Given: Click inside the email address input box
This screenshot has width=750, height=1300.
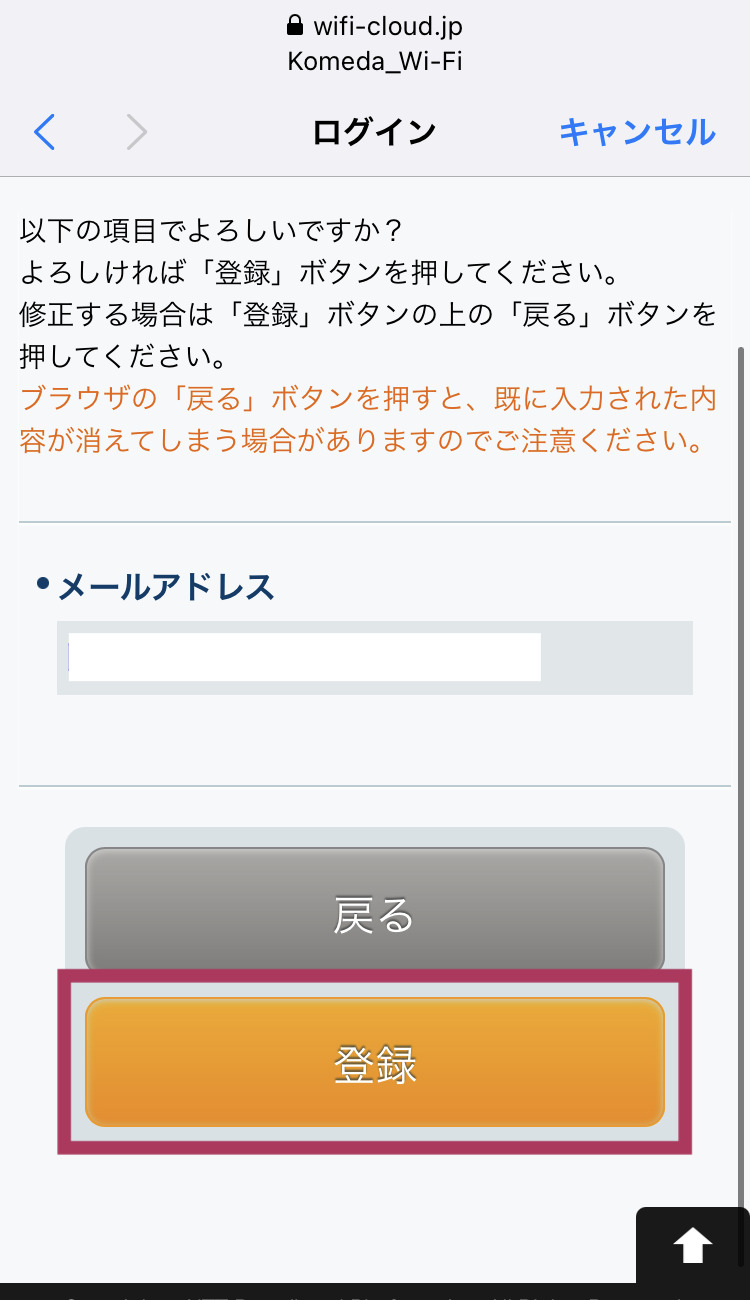Looking at the screenshot, I should 305,657.
